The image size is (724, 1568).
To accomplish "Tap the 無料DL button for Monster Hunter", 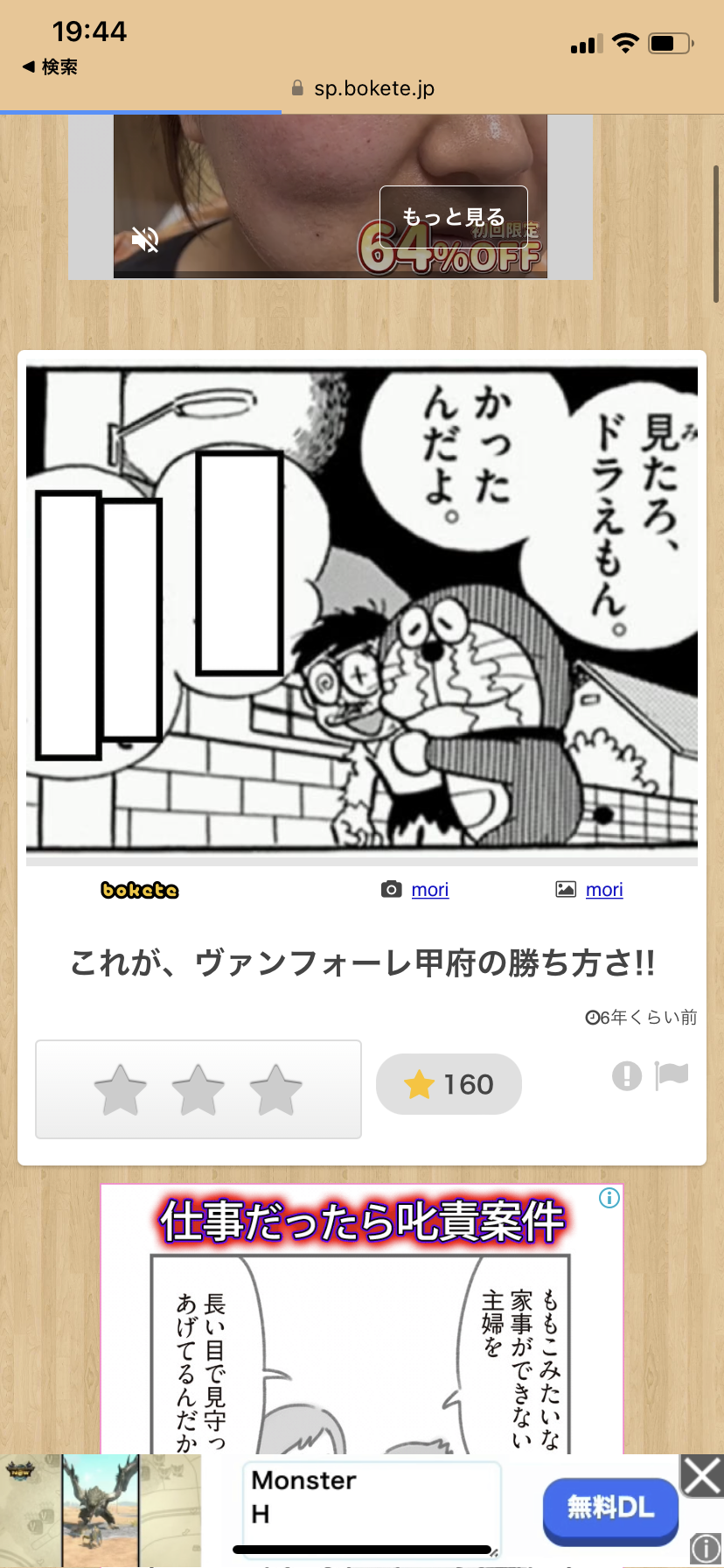I will [x=610, y=1507].
